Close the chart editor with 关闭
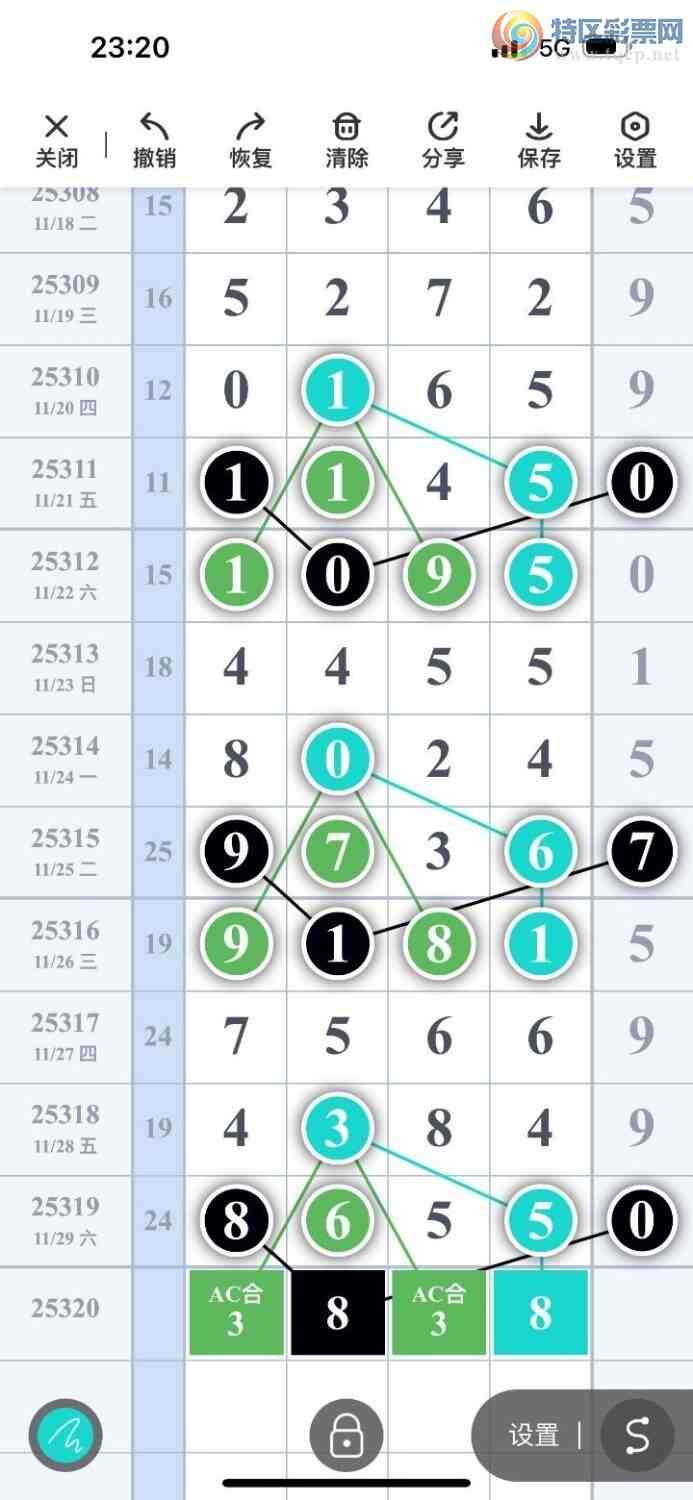 point(56,140)
